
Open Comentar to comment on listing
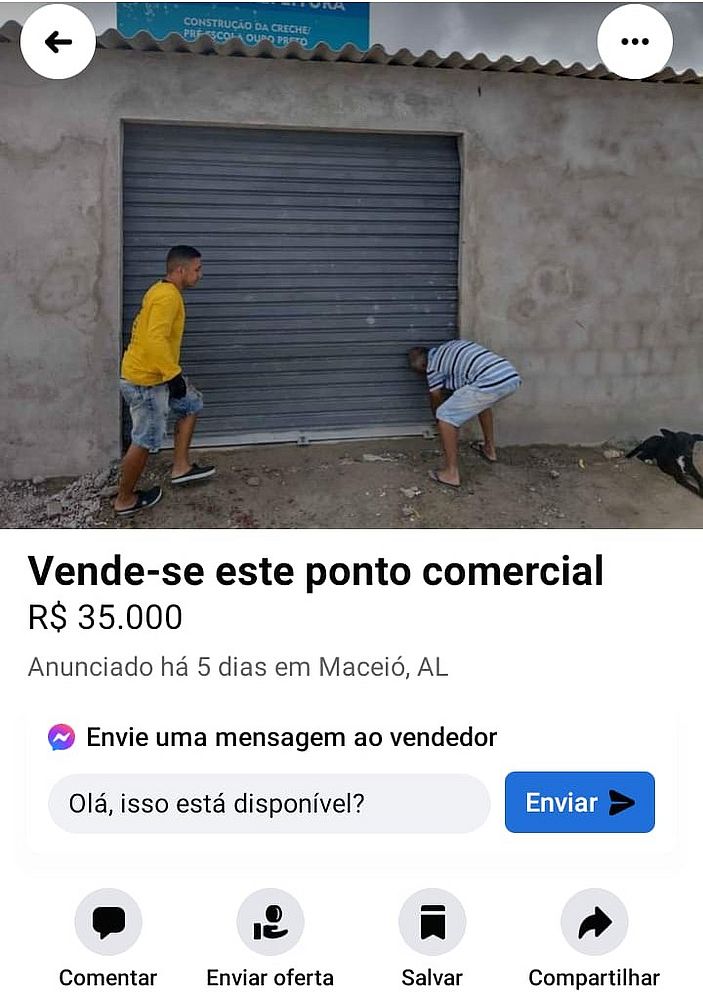(x=108, y=922)
